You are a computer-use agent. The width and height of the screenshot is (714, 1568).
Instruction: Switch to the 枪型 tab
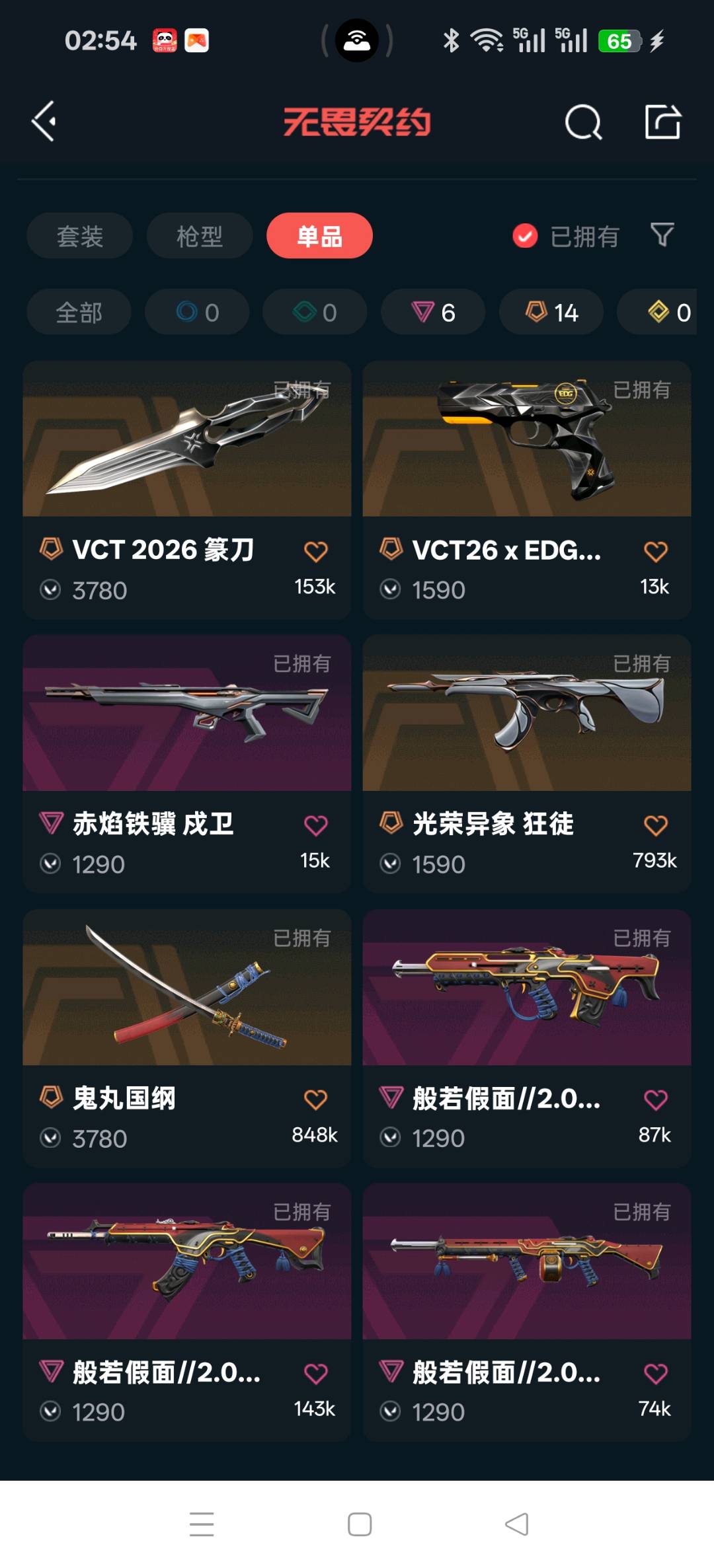click(x=199, y=236)
